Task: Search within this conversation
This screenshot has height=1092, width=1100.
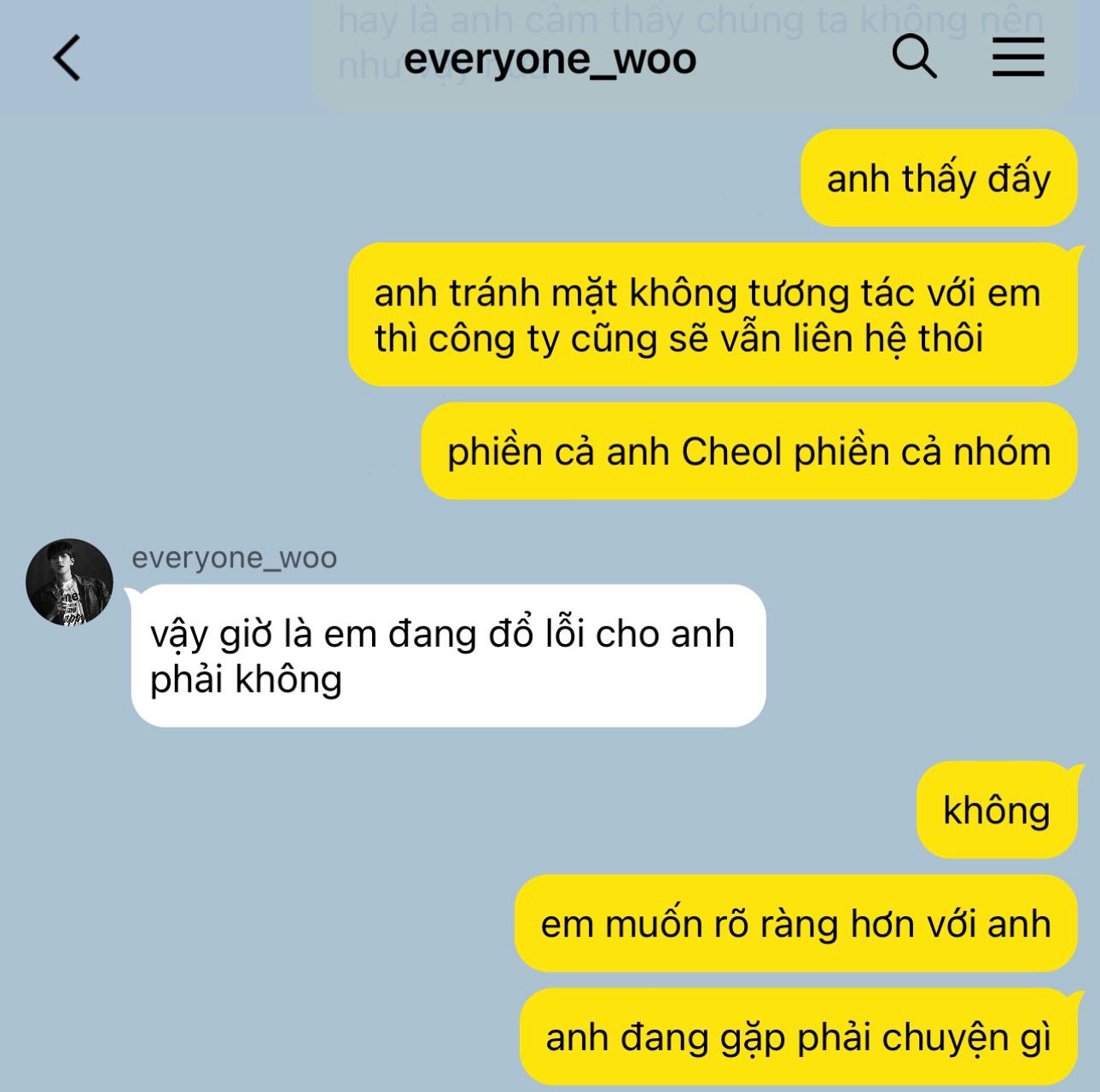Action: click(913, 58)
